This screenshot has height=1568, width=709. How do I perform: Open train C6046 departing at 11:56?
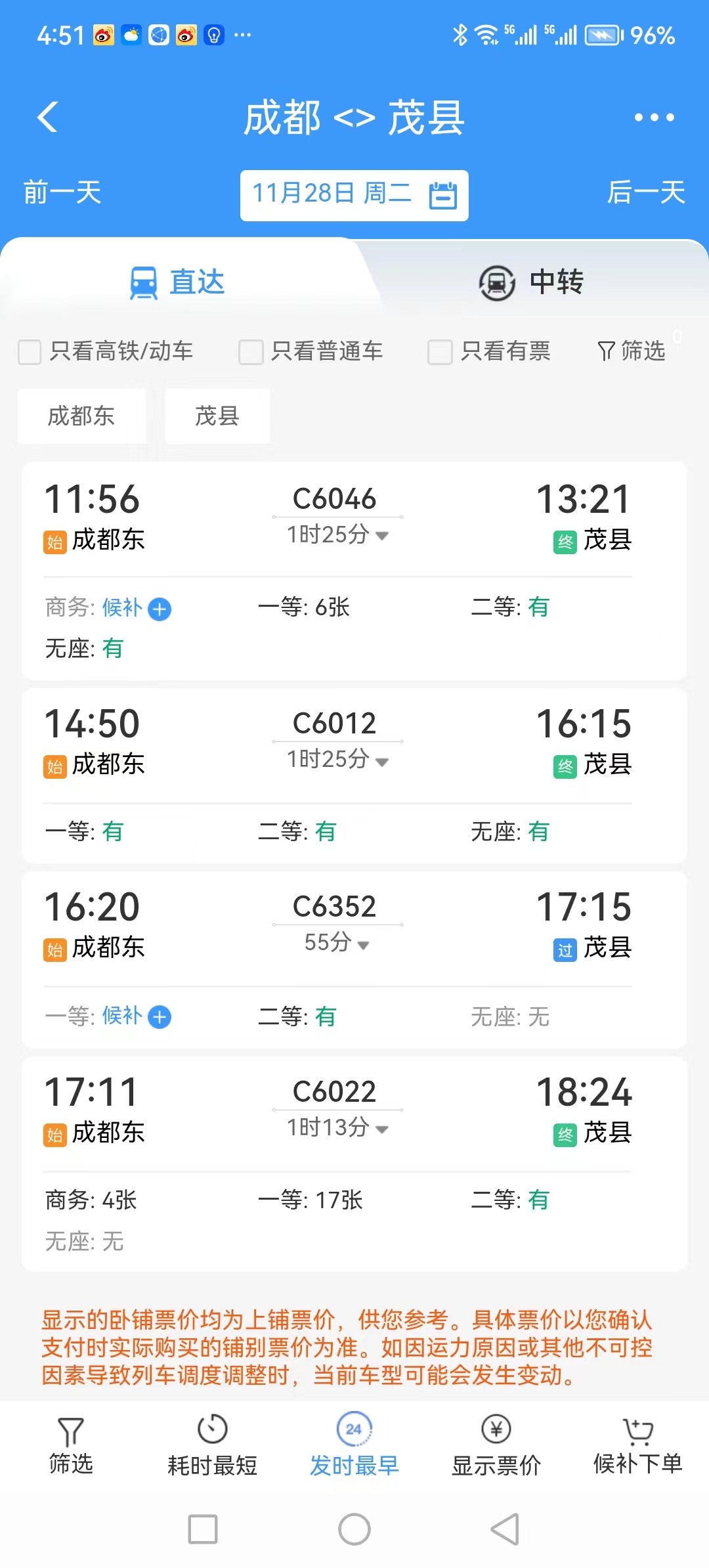coord(354,571)
